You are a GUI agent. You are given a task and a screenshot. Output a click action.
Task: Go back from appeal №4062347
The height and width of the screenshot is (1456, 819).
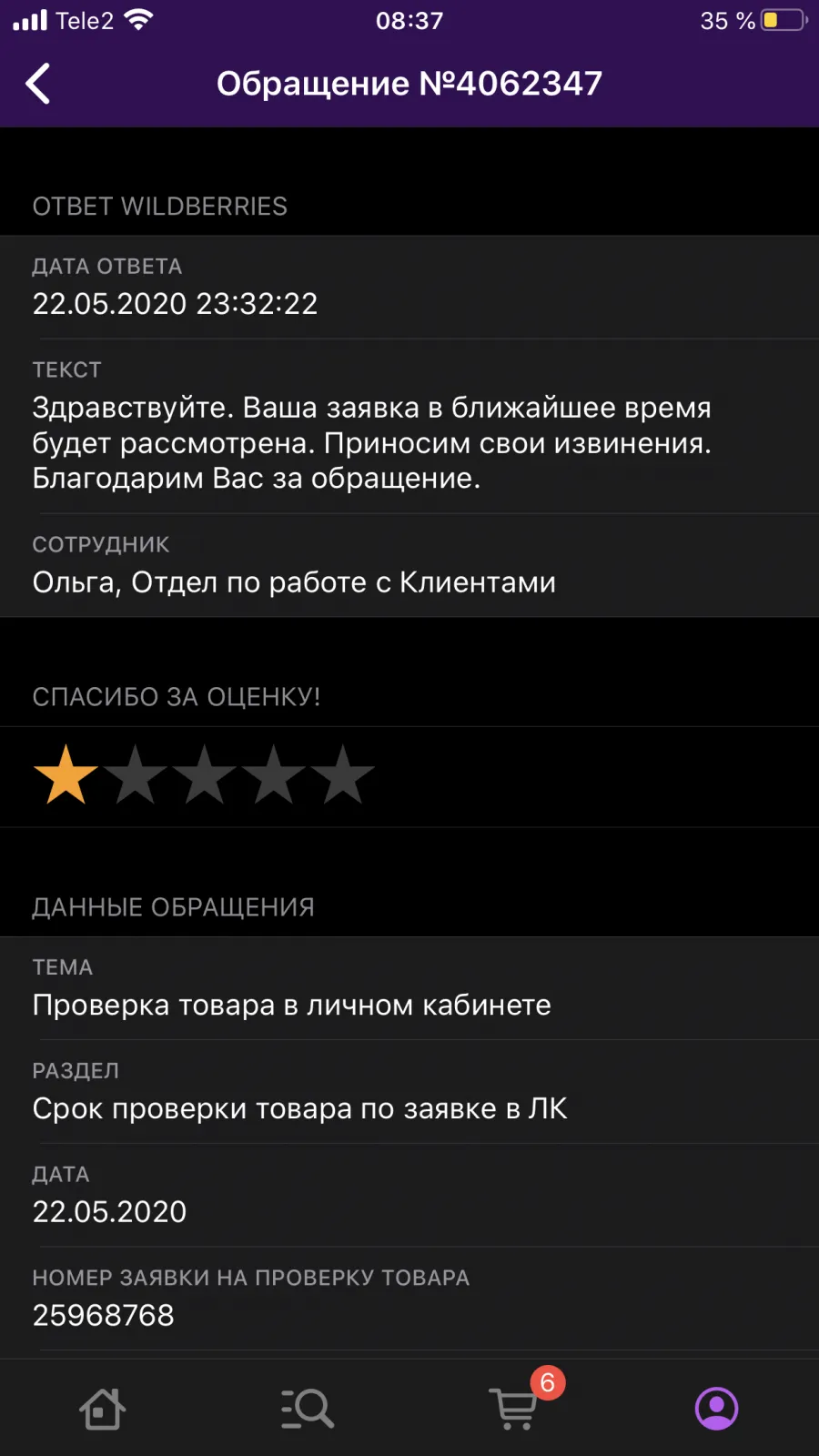(x=37, y=84)
